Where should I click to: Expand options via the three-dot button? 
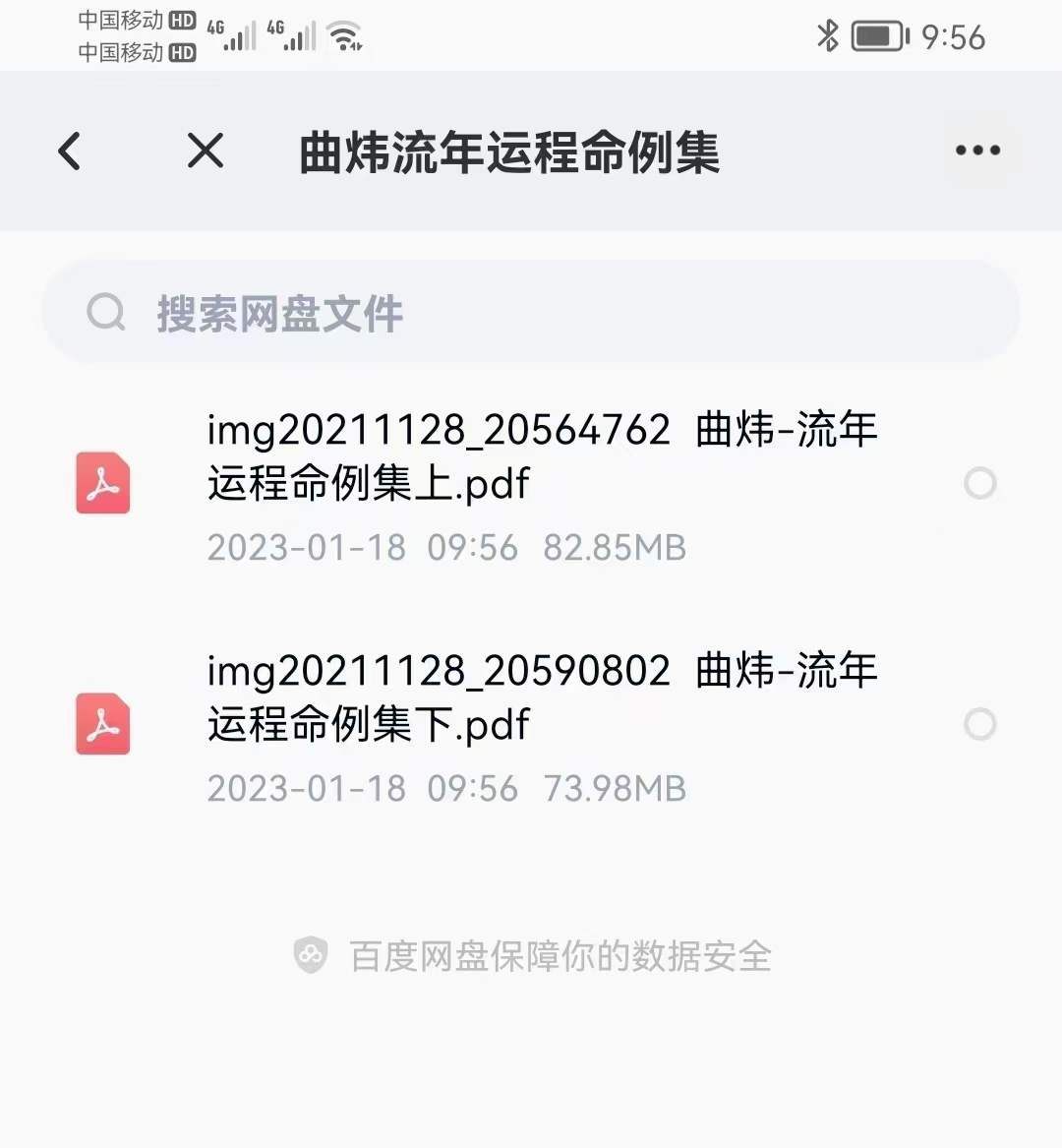(977, 150)
